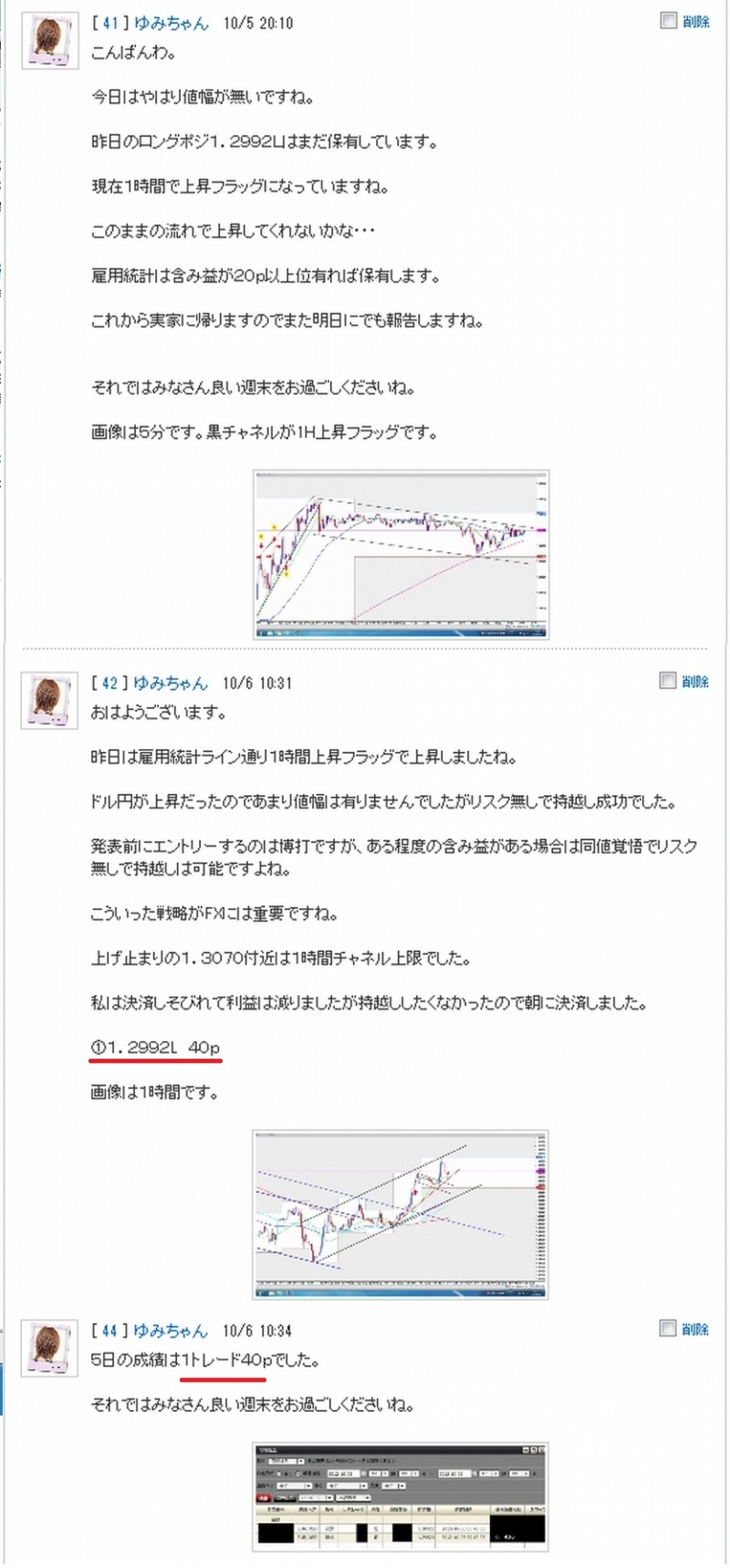Open the trade history image in post 44
The image size is (730, 1568).
[x=401, y=1497]
